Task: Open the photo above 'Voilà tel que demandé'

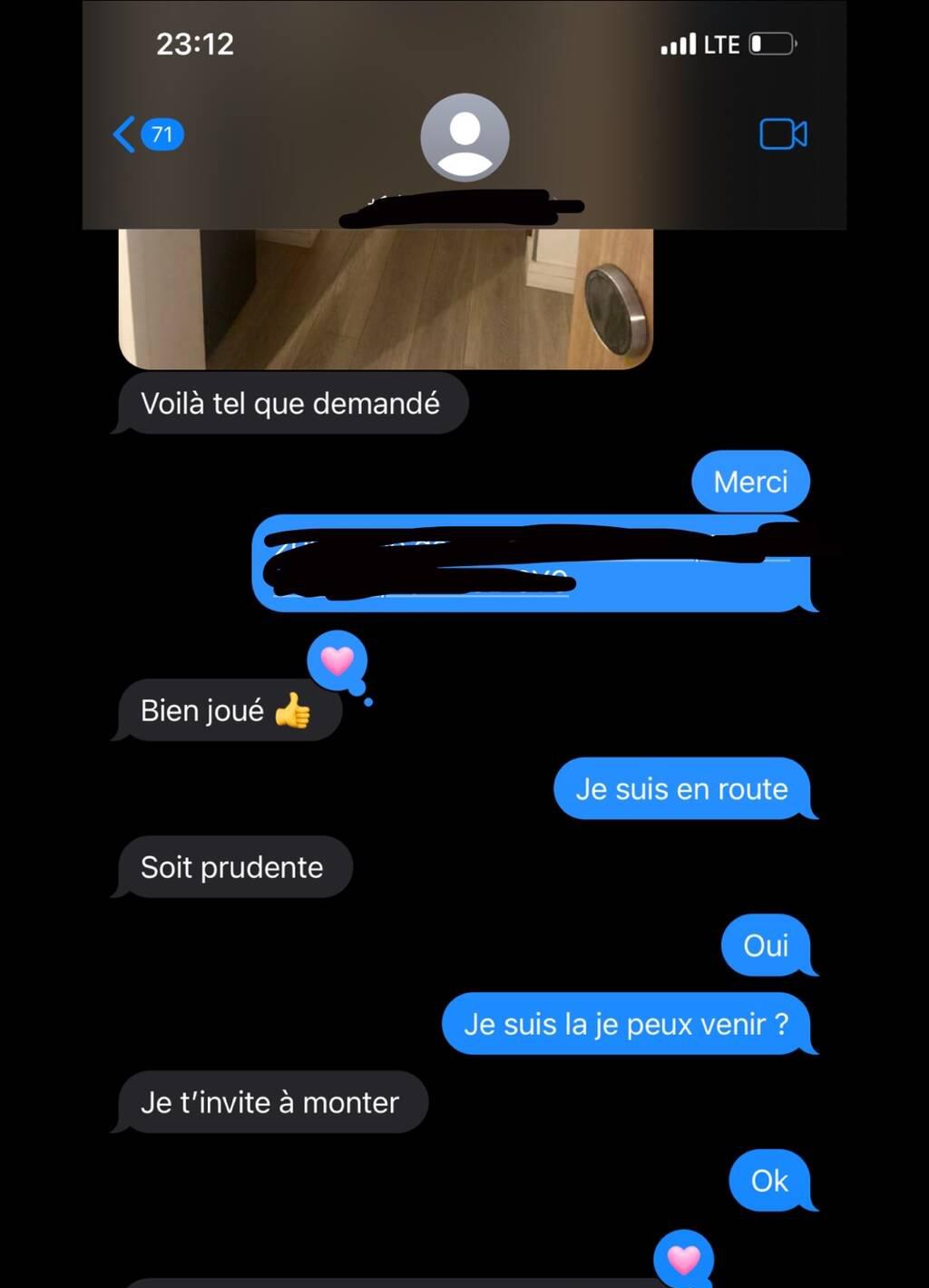Action: 386,298
